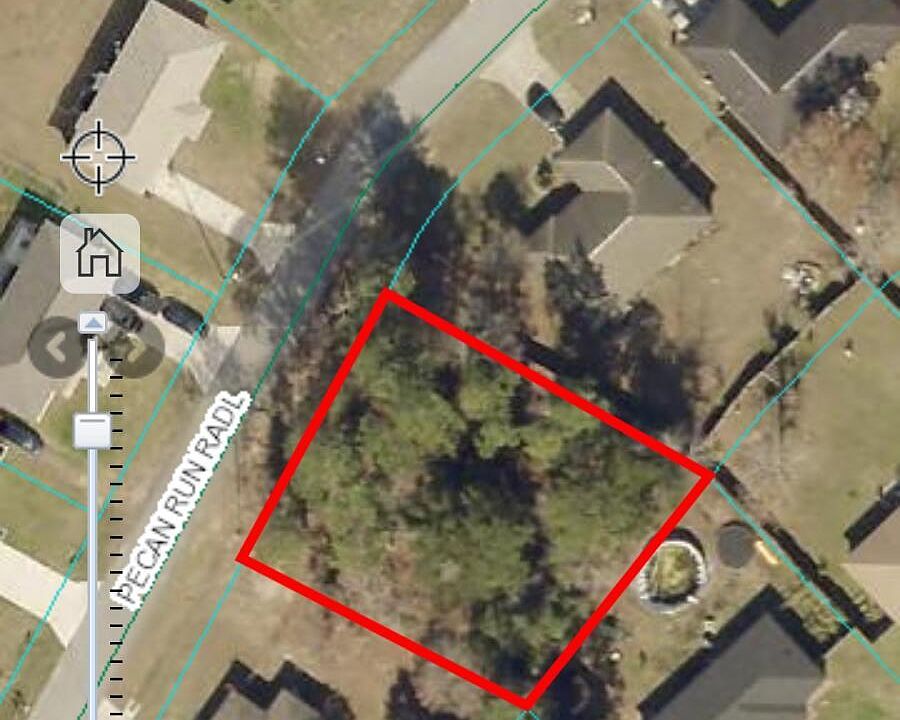Reset the map to home extent
This screenshot has width=900, height=720.
(x=99, y=252)
